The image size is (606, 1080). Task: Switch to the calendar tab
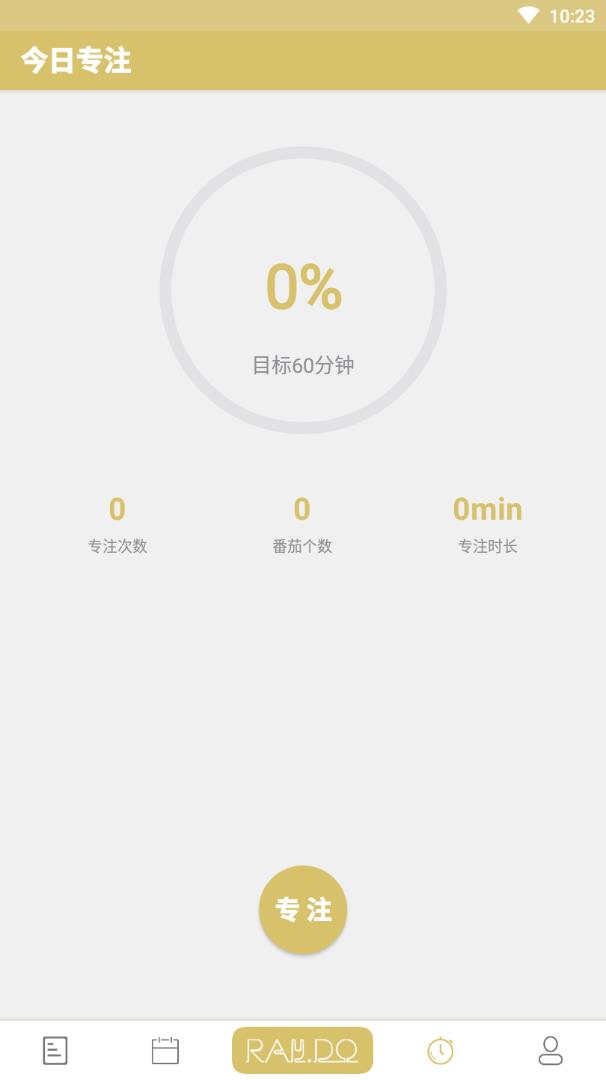tap(165, 1050)
